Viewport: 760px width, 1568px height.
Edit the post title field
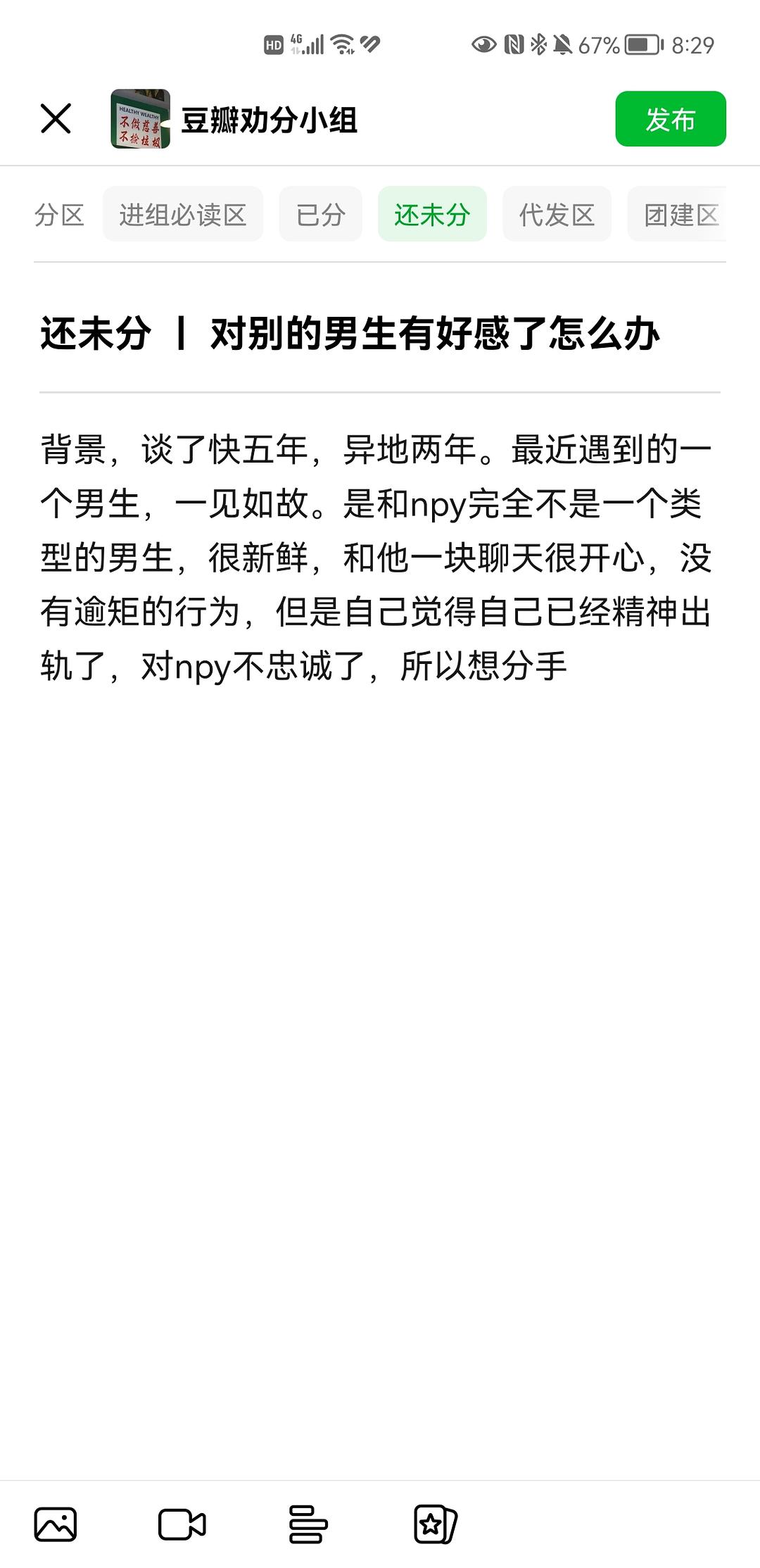[x=380, y=334]
